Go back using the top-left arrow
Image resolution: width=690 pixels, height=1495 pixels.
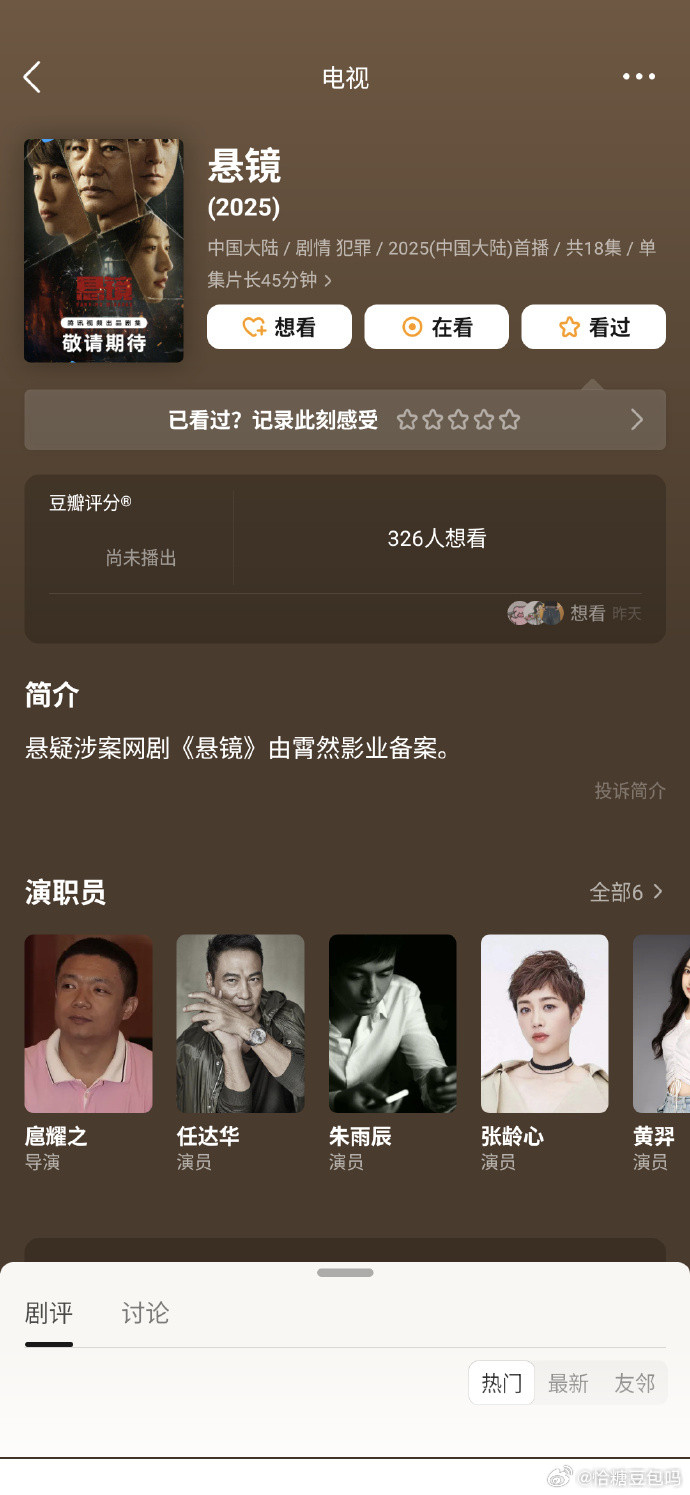point(33,77)
